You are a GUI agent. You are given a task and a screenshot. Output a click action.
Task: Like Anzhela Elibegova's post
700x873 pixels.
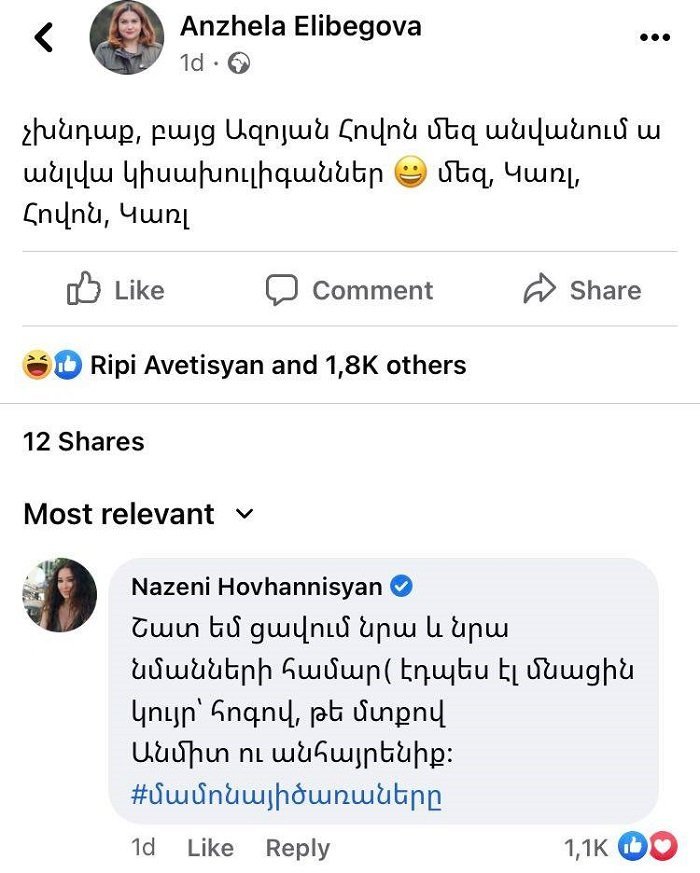point(115,290)
